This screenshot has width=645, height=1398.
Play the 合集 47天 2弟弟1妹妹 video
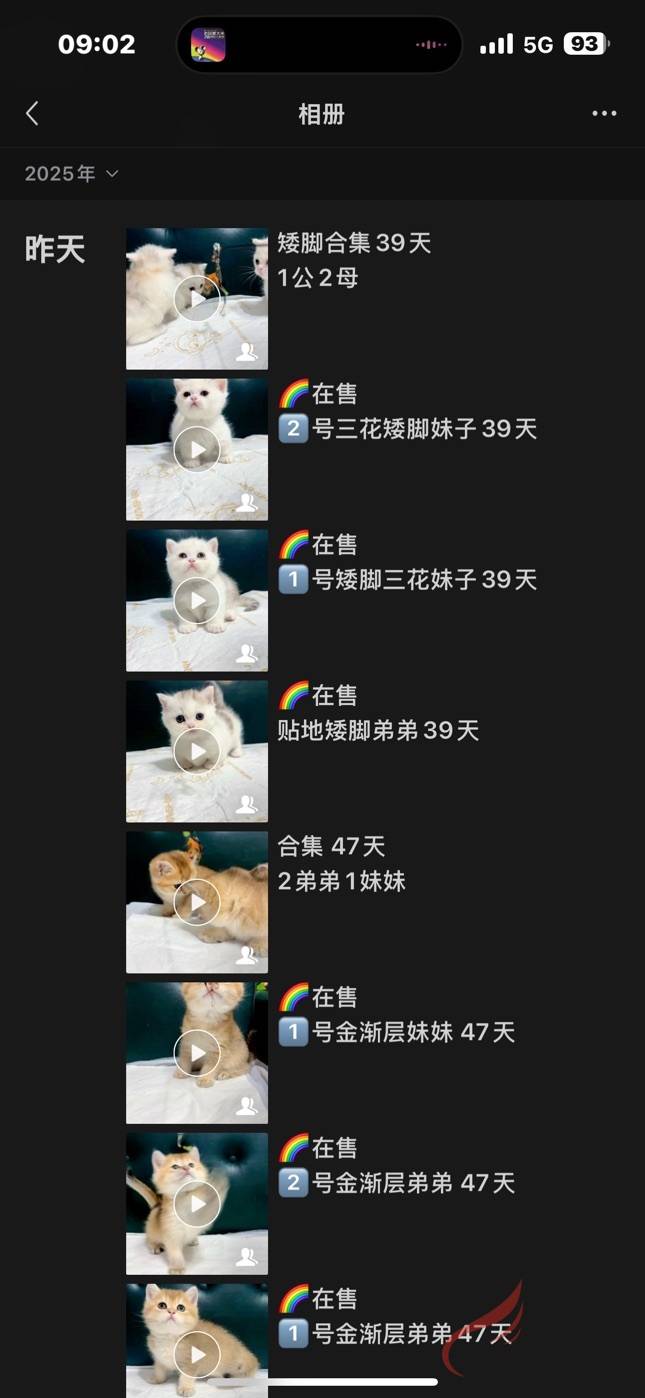click(197, 902)
